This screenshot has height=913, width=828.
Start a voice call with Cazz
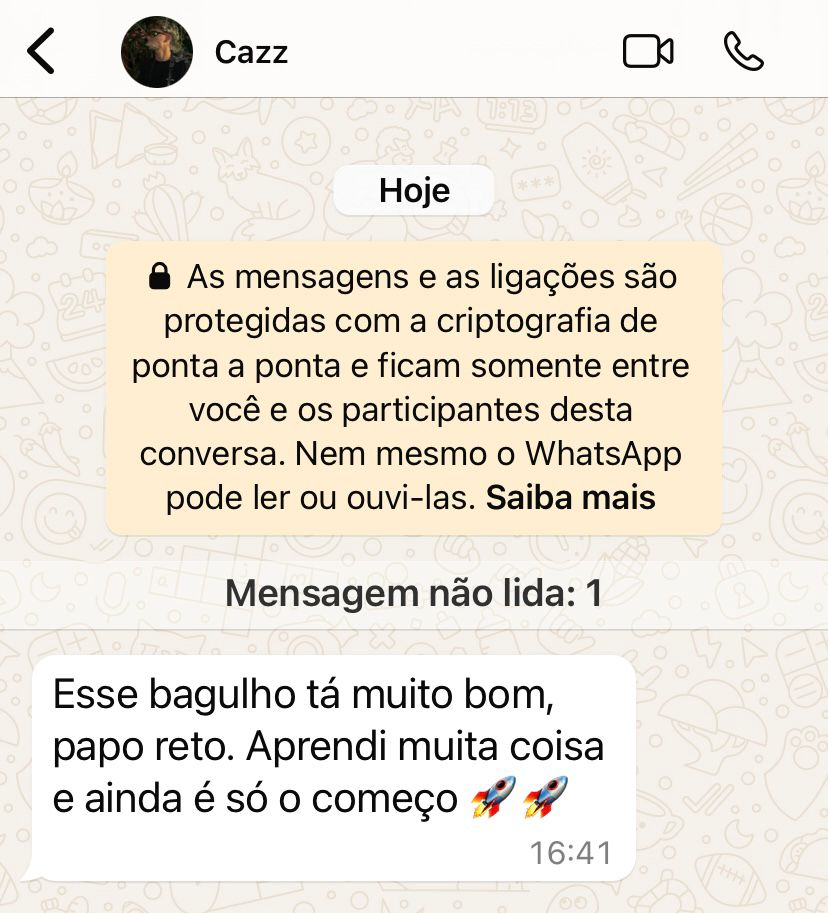743,52
